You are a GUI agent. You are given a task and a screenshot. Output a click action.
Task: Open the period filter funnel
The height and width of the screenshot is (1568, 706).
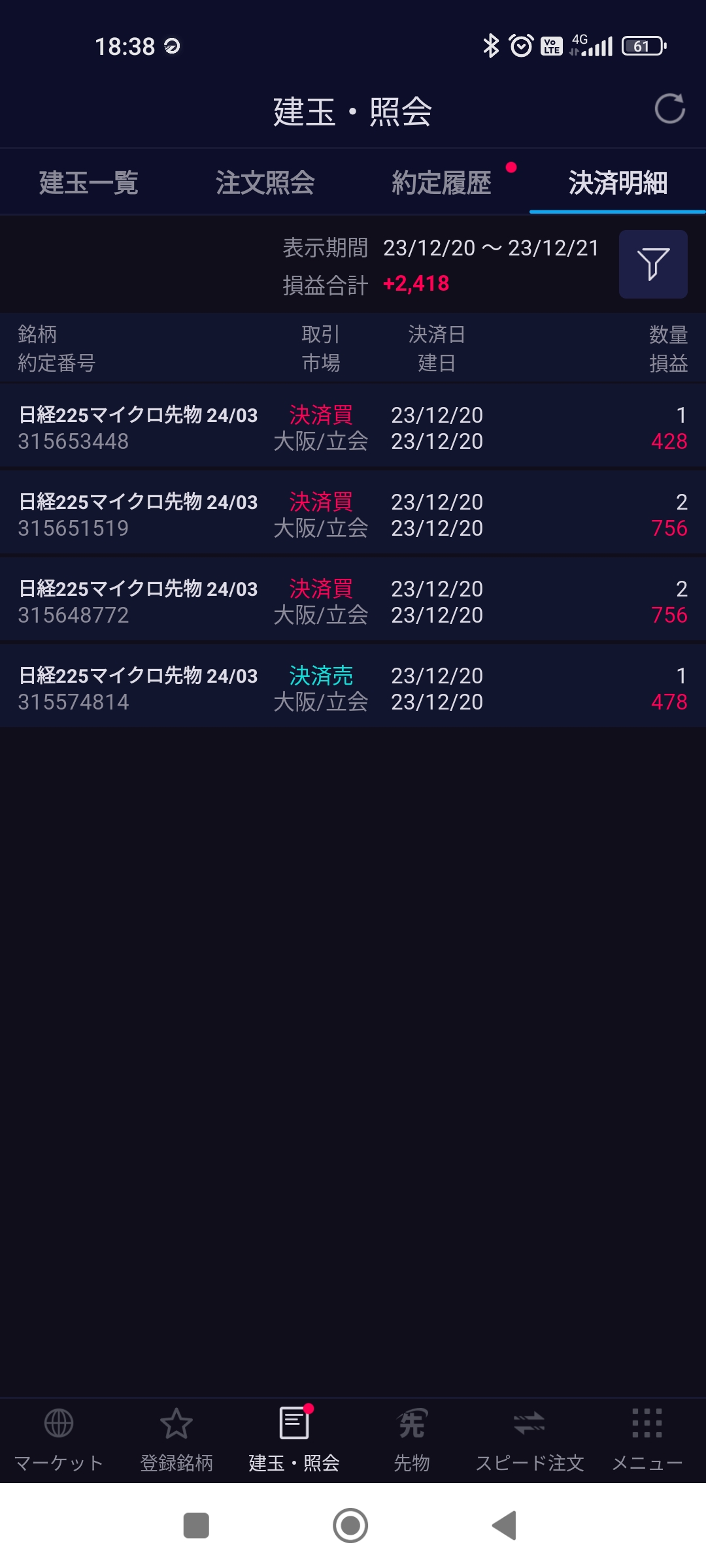click(x=652, y=264)
